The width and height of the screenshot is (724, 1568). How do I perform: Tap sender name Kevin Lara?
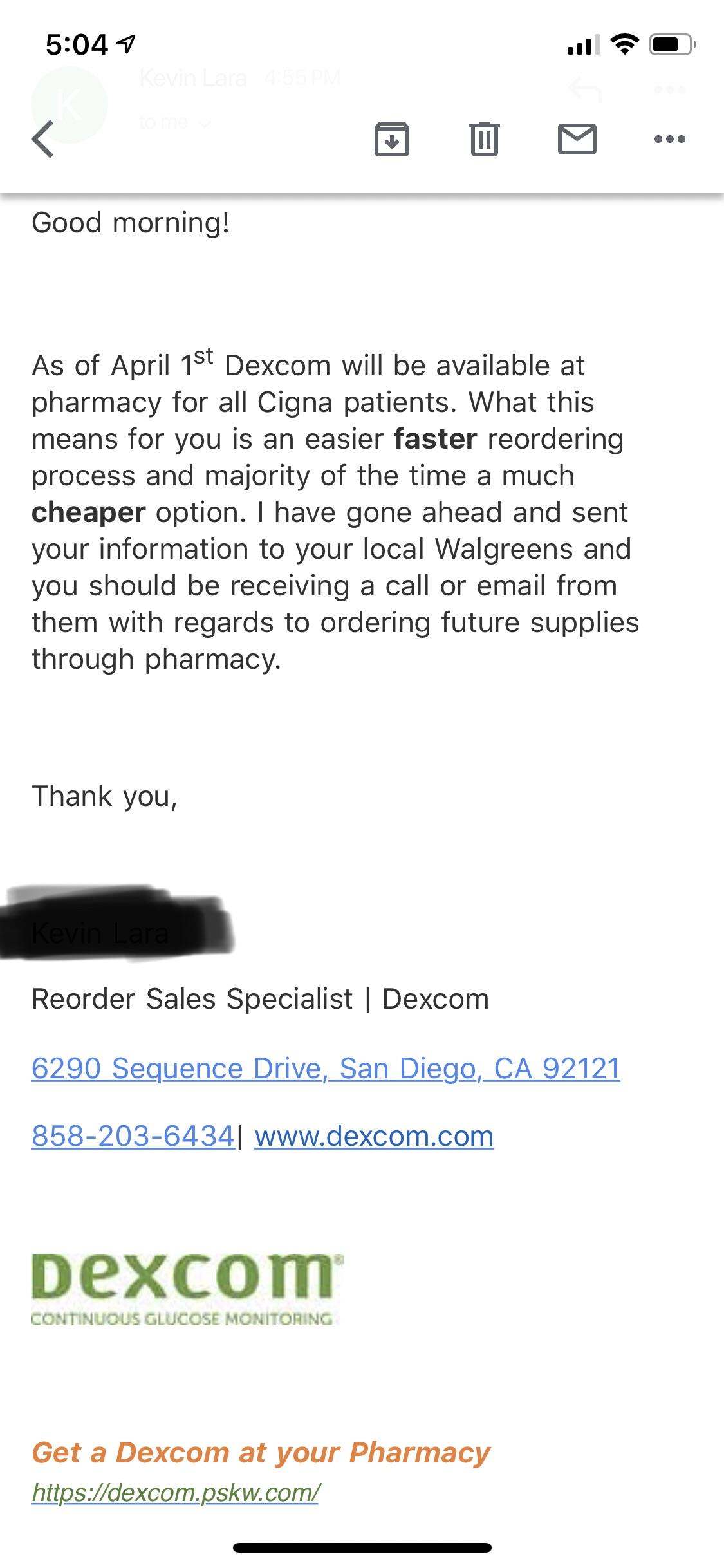coord(190,78)
